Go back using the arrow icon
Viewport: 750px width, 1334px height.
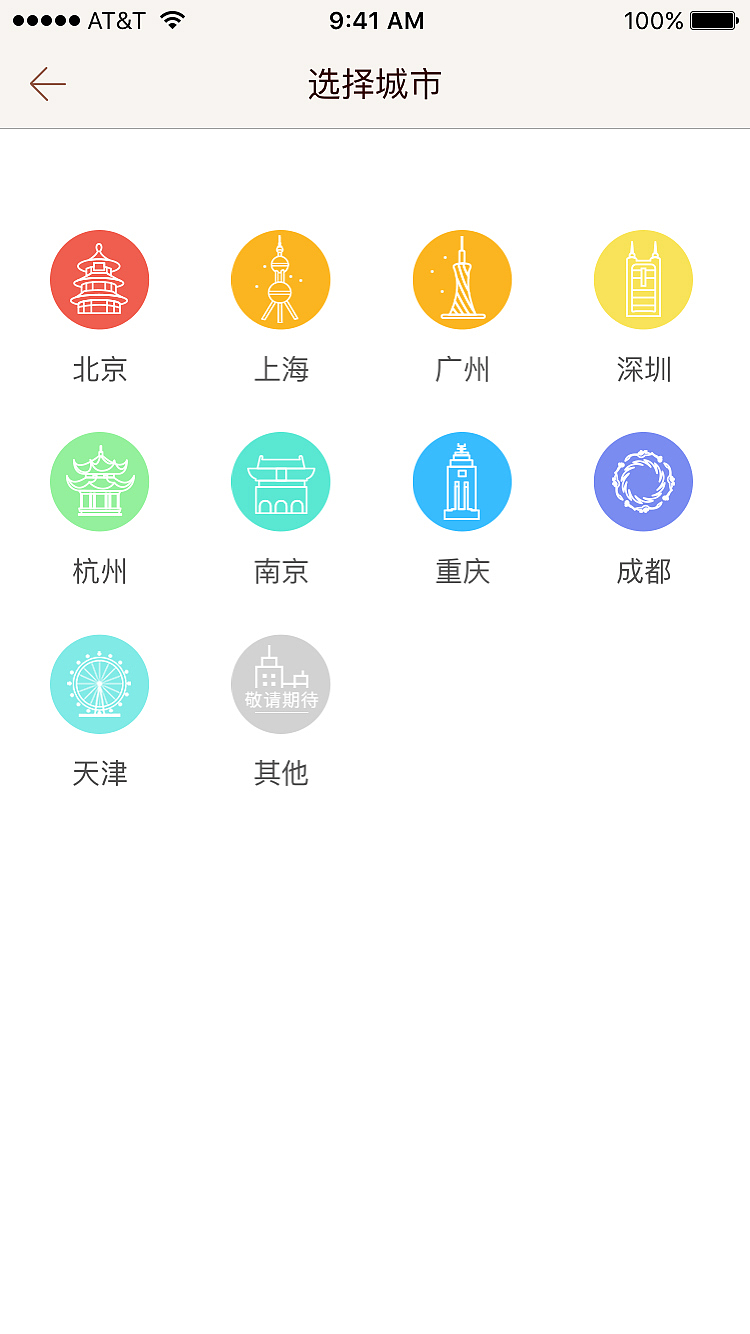46,84
